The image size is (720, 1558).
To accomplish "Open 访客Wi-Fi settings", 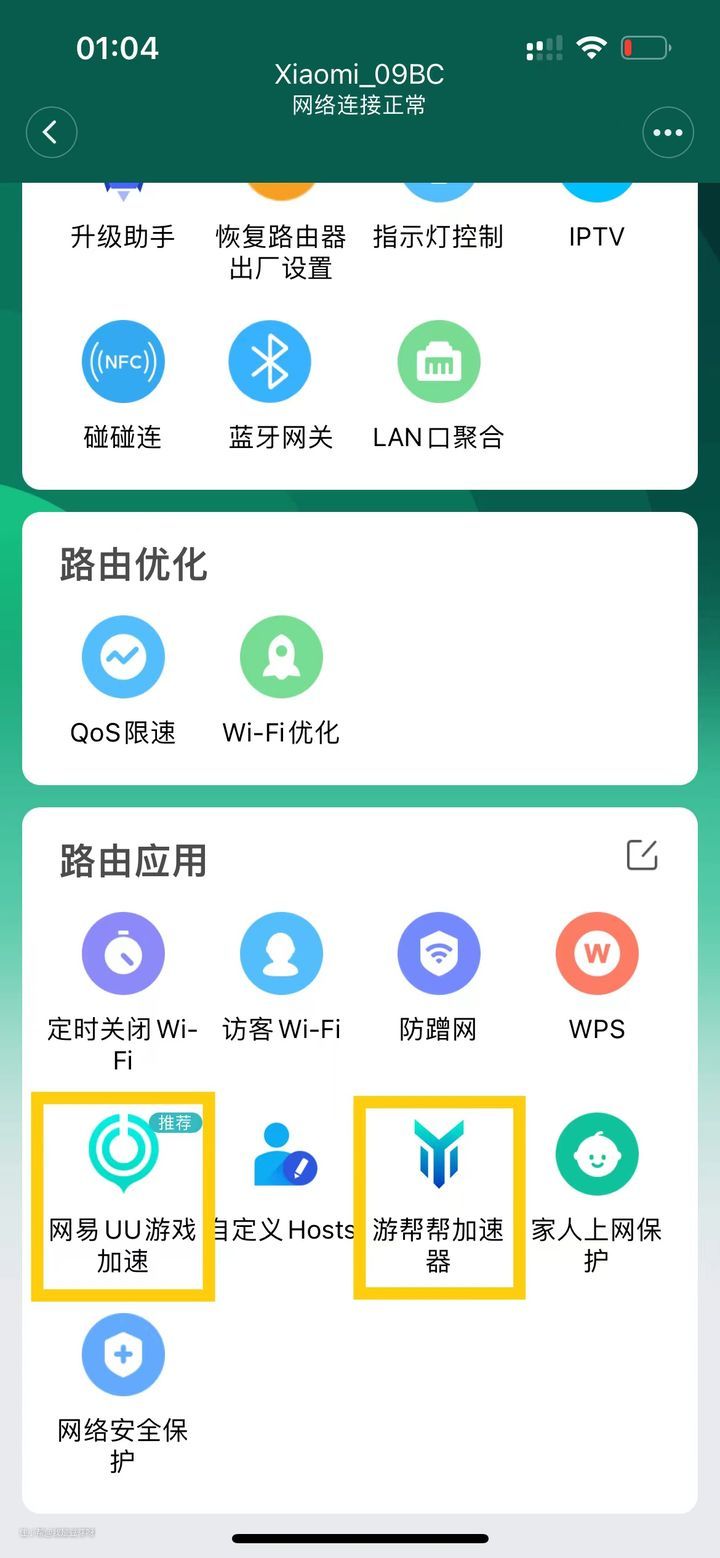I will tap(281, 954).
